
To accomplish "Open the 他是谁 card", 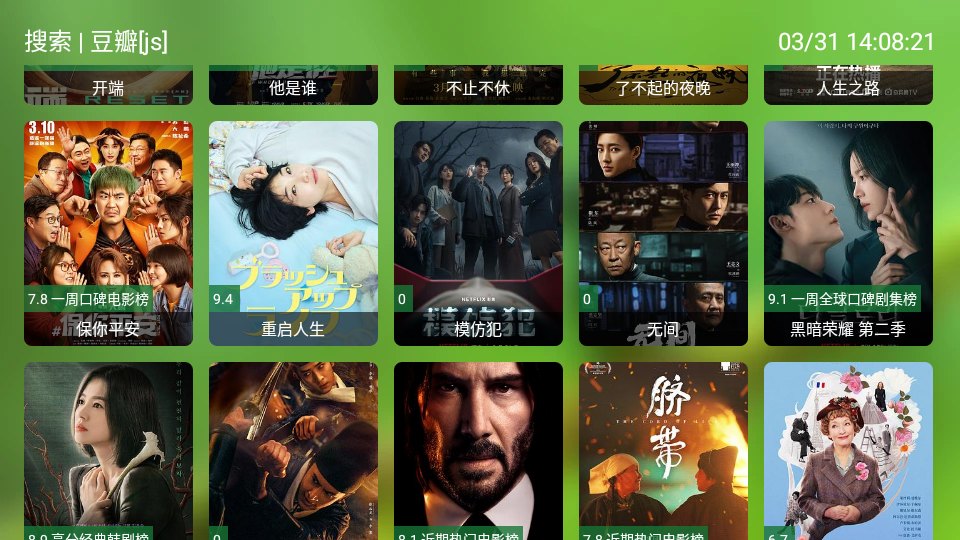I will pyautogui.click(x=293, y=86).
